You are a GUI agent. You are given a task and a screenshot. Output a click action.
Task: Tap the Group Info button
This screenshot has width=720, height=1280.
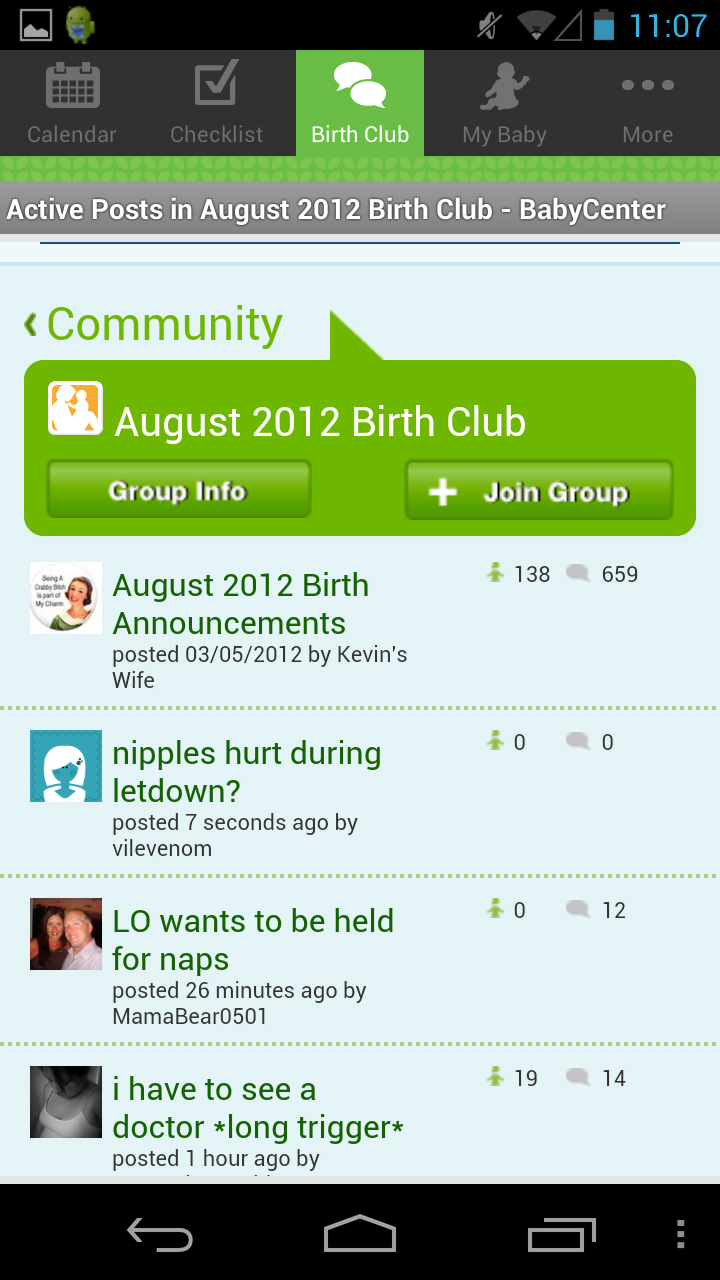[x=178, y=490]
